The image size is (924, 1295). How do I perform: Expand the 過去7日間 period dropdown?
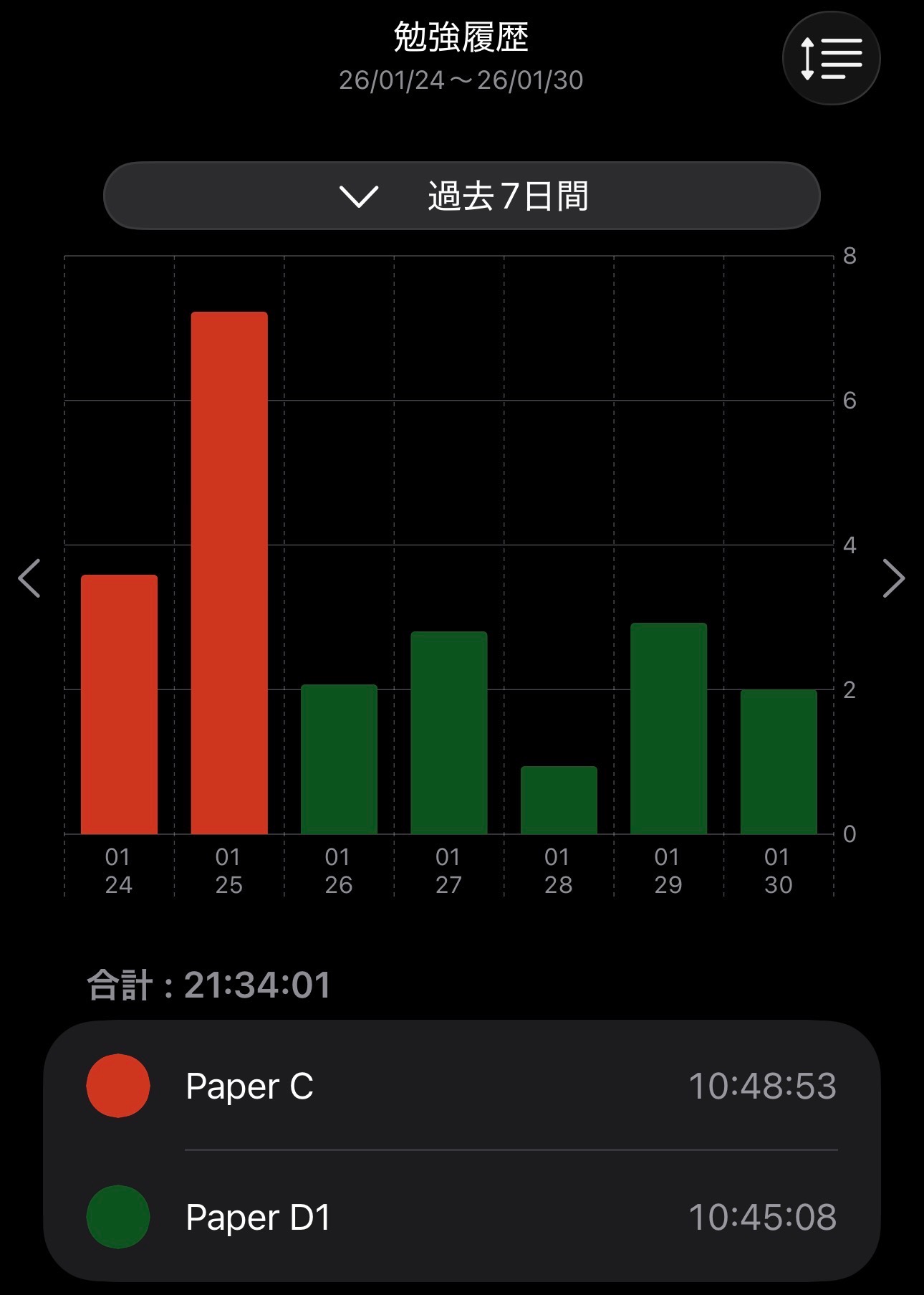461,196
